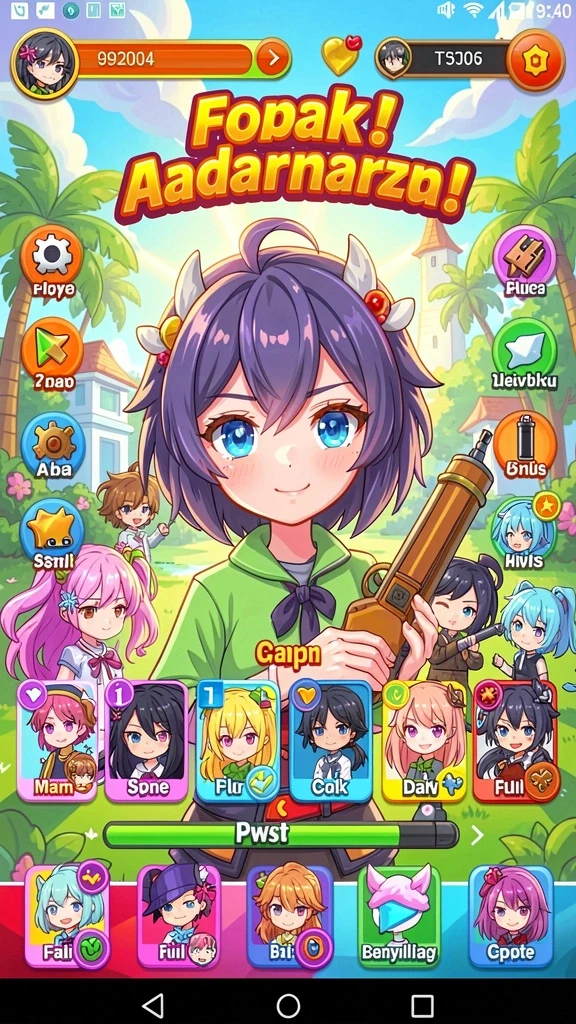Tap the orange arrow beside 992004
Viewport: 576px width, 1024px height.
click(x=272, y=59)
